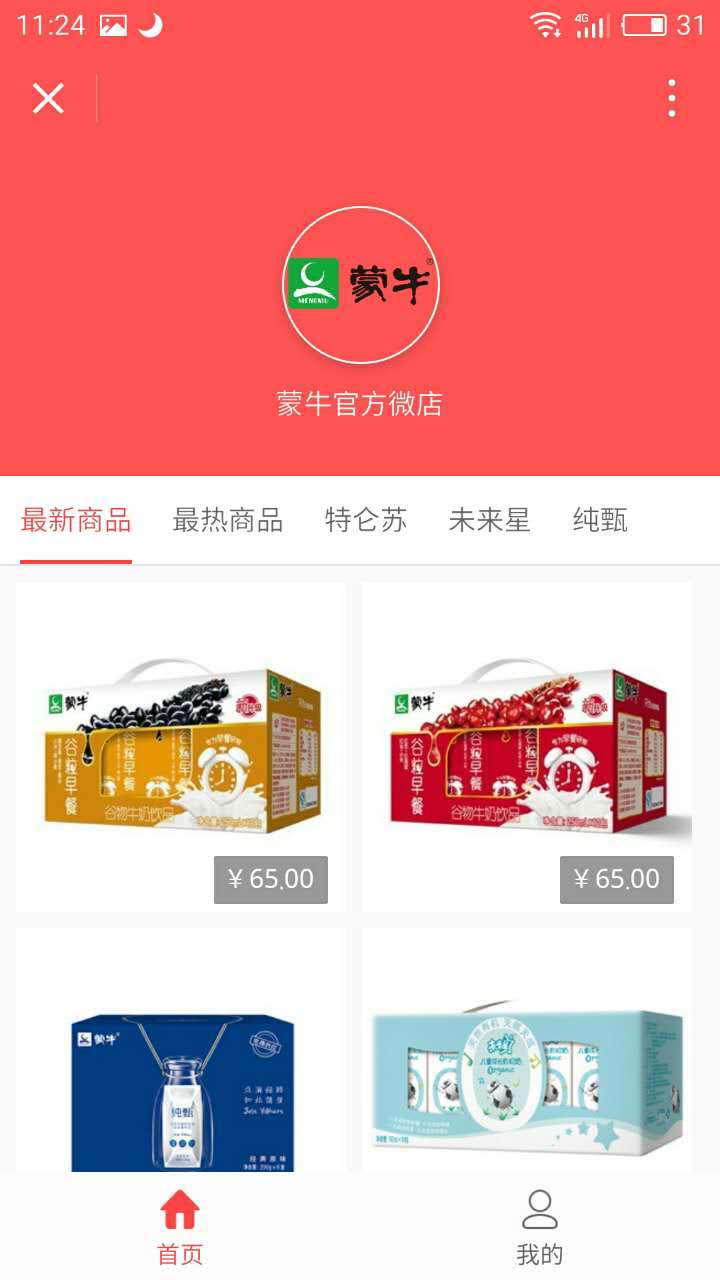This screenshot has height=1280, width=720.
Task: Open the three-dot overflow menu
Action: 672,99
